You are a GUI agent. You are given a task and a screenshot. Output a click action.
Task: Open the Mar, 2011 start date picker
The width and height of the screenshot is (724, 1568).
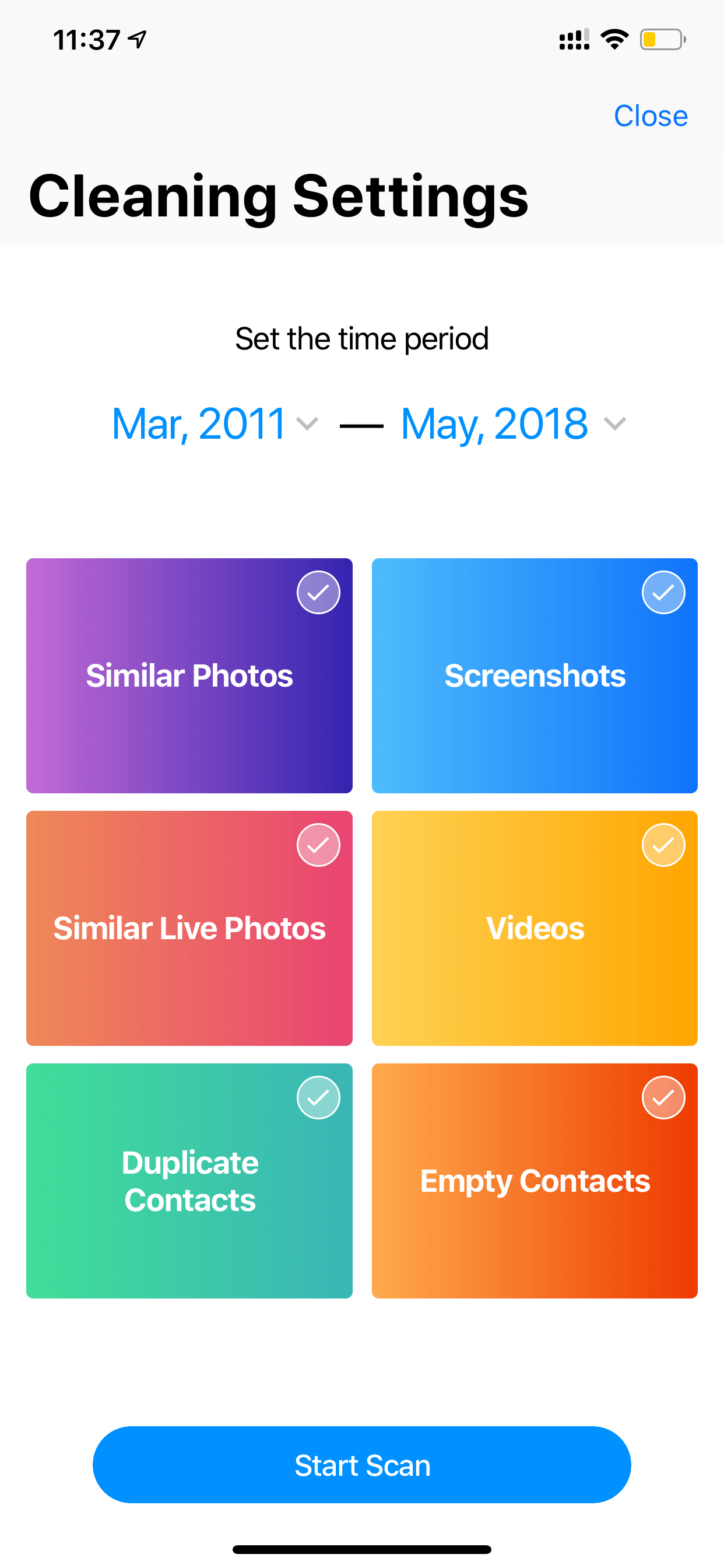(215, 423)
